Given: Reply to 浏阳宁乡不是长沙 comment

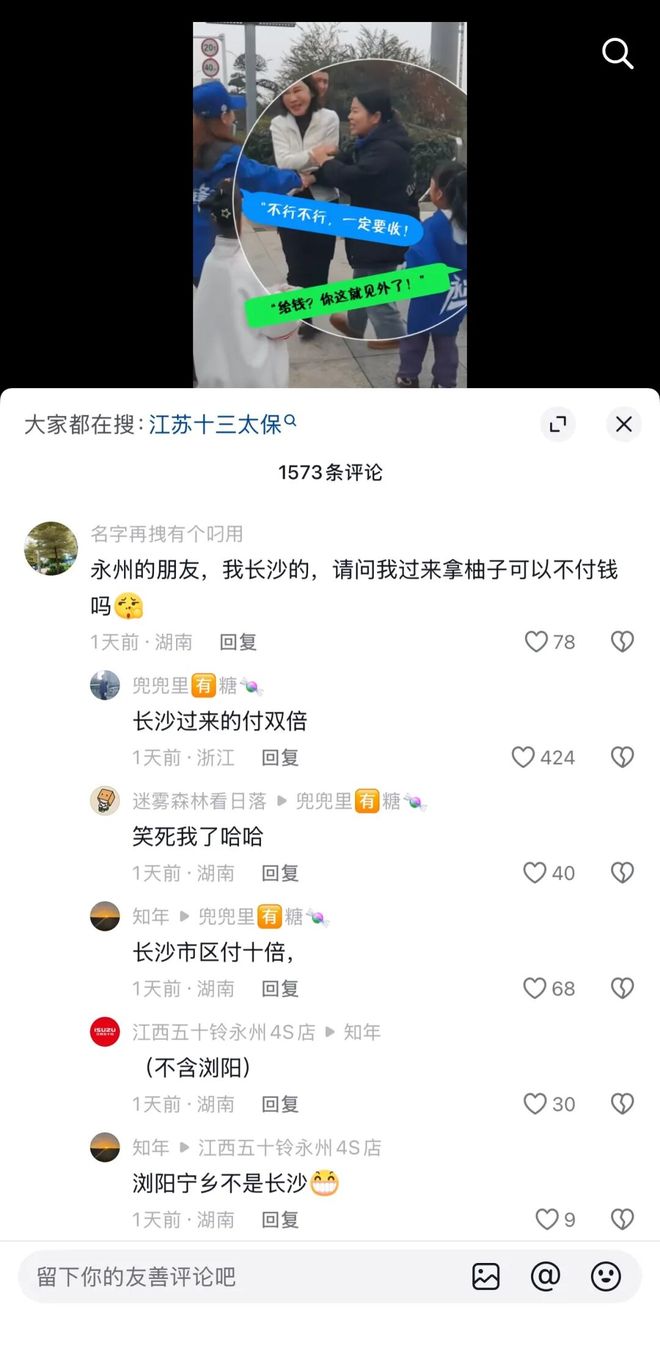Looking at the screenshot, I should click(x=280, y=1220).
